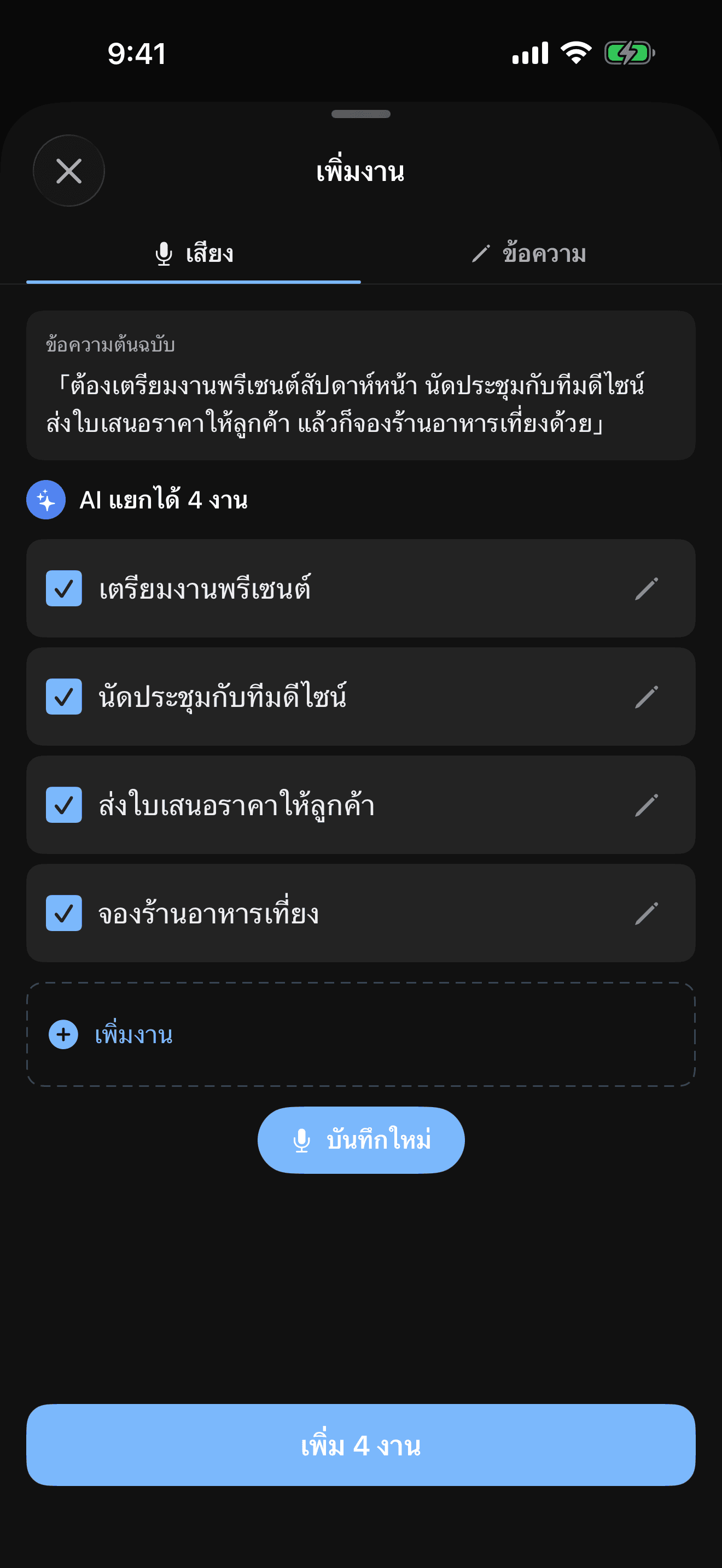Edit the จองร้านอาหารเที่ยง task with pencil icon
Viewport: 722px width, 1568px height.
pos(648,912)
